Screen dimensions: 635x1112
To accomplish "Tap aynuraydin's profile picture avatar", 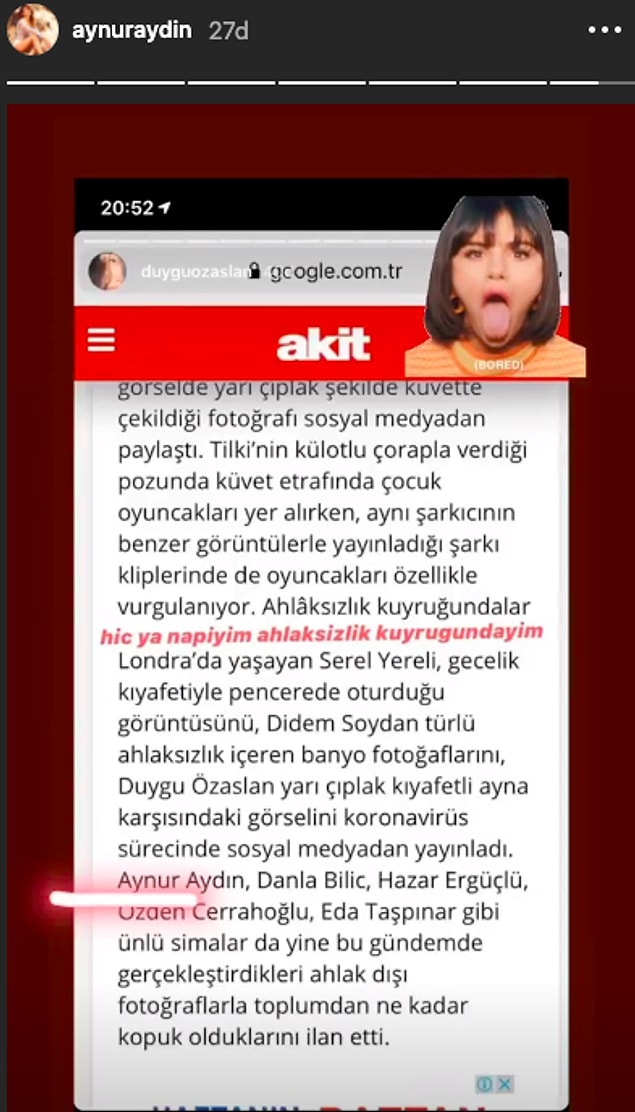I will click(32, 30).
